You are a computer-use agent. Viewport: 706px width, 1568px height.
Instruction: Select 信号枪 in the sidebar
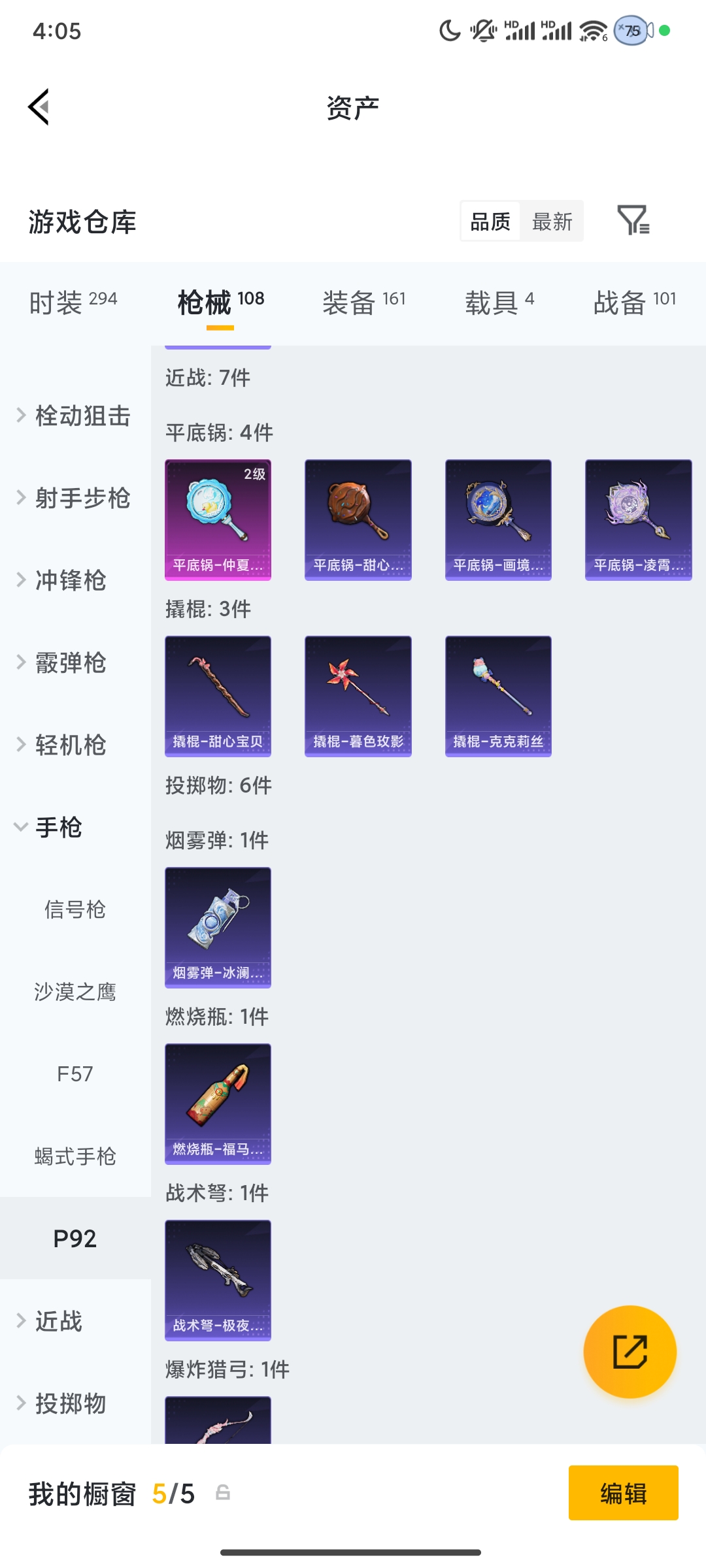point(75,909)
